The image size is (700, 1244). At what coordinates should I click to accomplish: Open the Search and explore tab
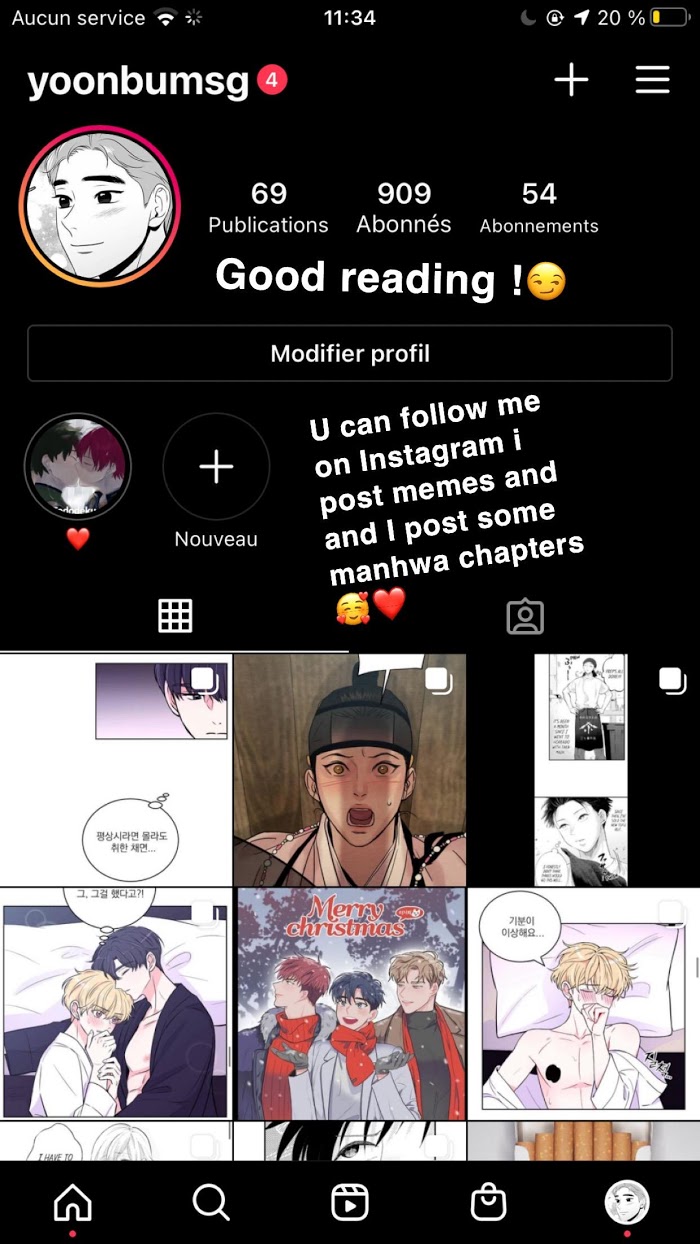211,1203
